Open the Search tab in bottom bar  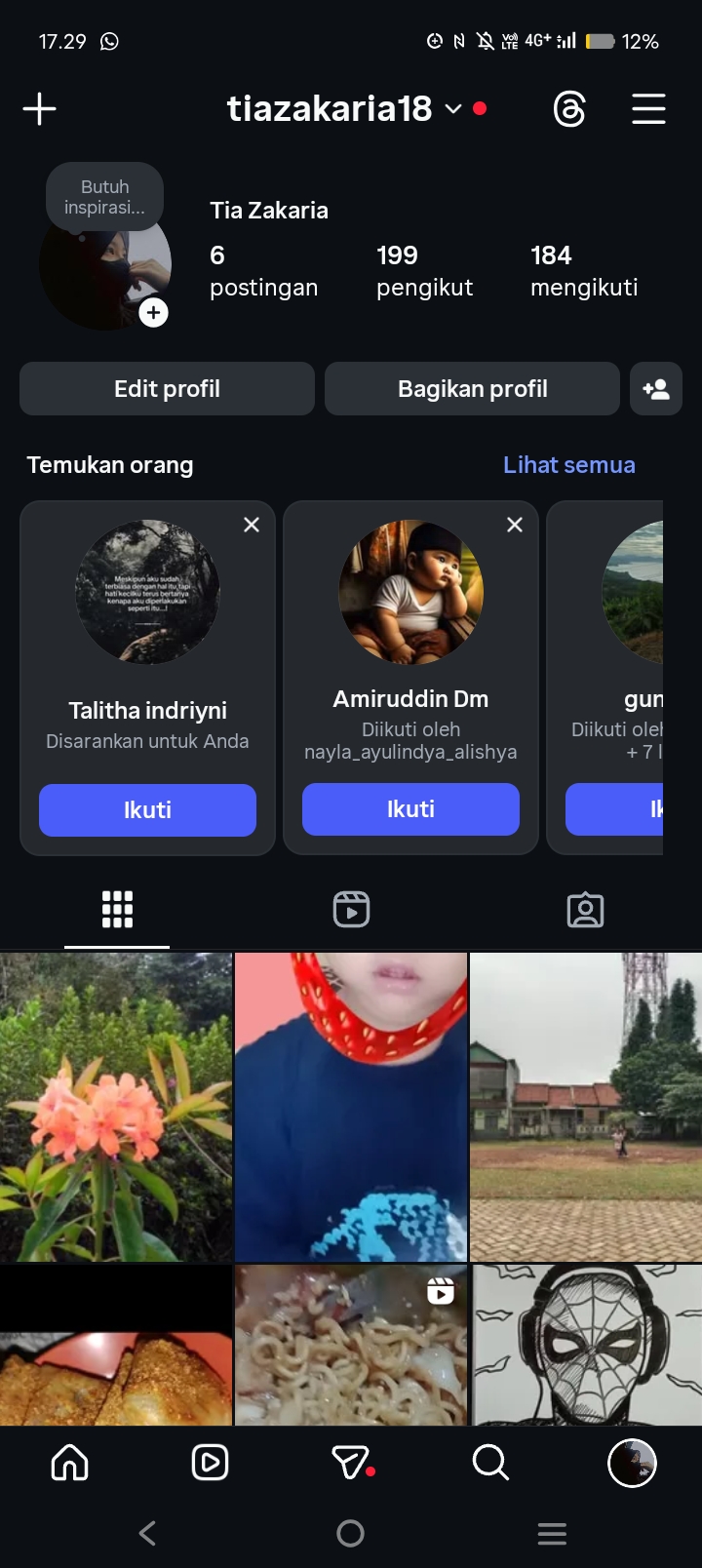tap(490, 1463)
